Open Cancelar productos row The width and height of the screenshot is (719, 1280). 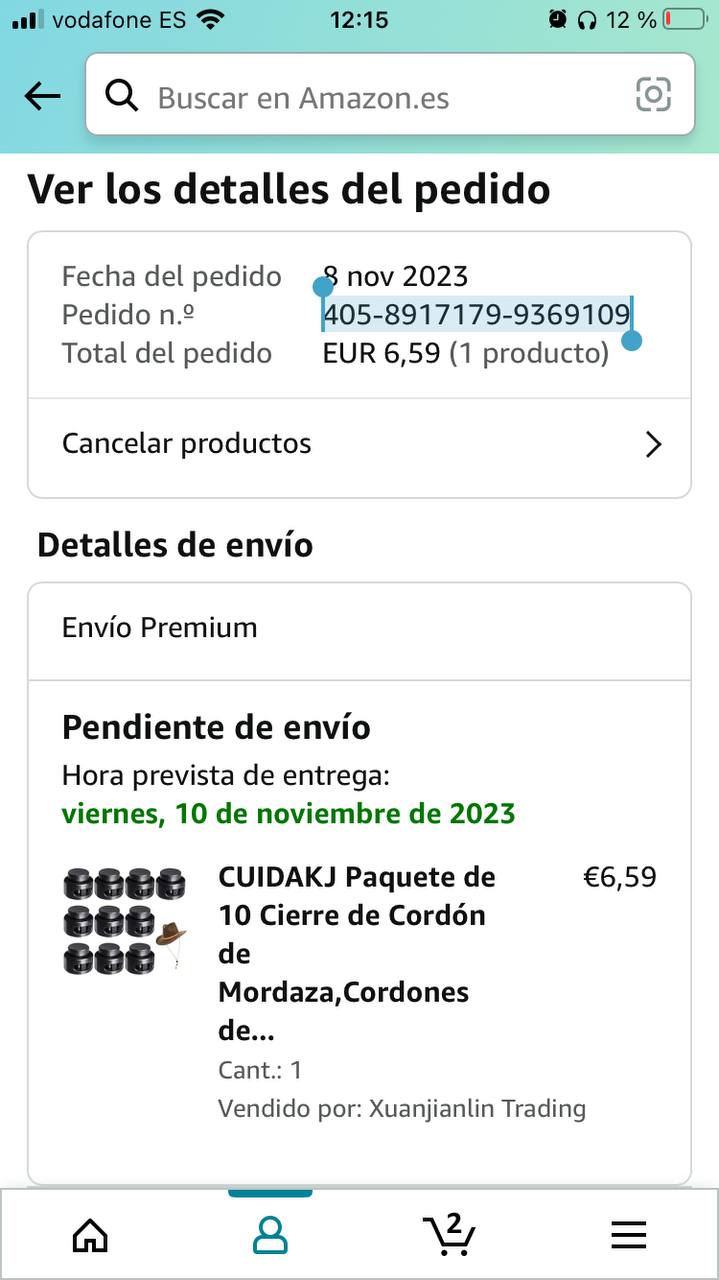[359, 444]
